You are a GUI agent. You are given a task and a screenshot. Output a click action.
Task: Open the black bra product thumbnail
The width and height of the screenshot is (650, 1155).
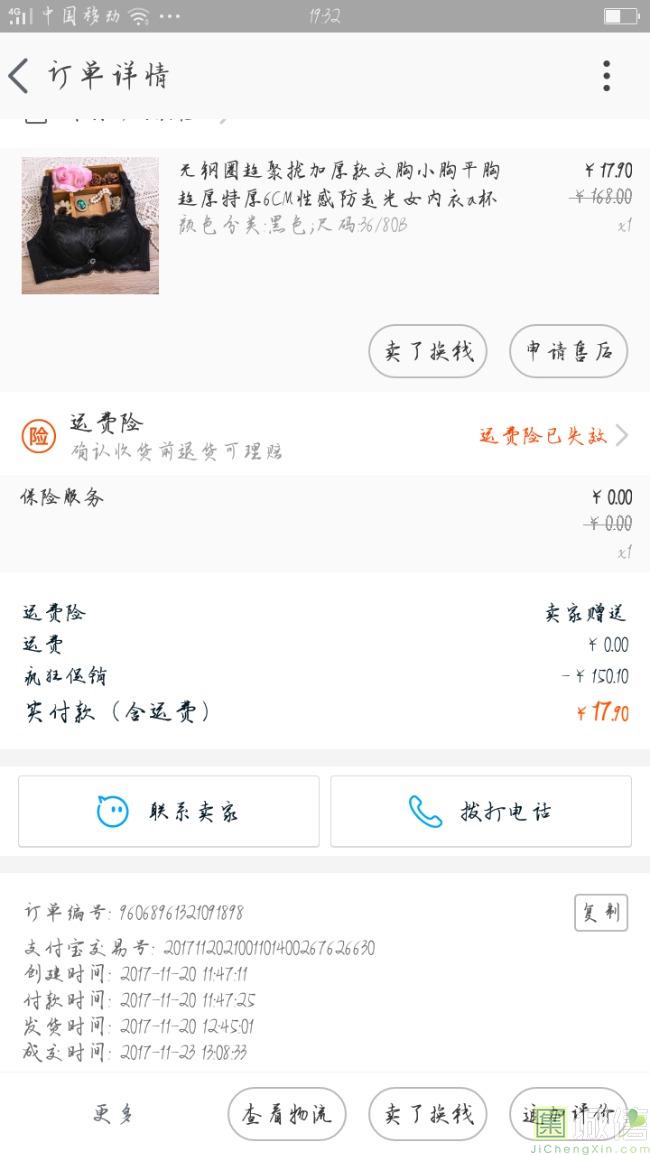coord(90,225)
